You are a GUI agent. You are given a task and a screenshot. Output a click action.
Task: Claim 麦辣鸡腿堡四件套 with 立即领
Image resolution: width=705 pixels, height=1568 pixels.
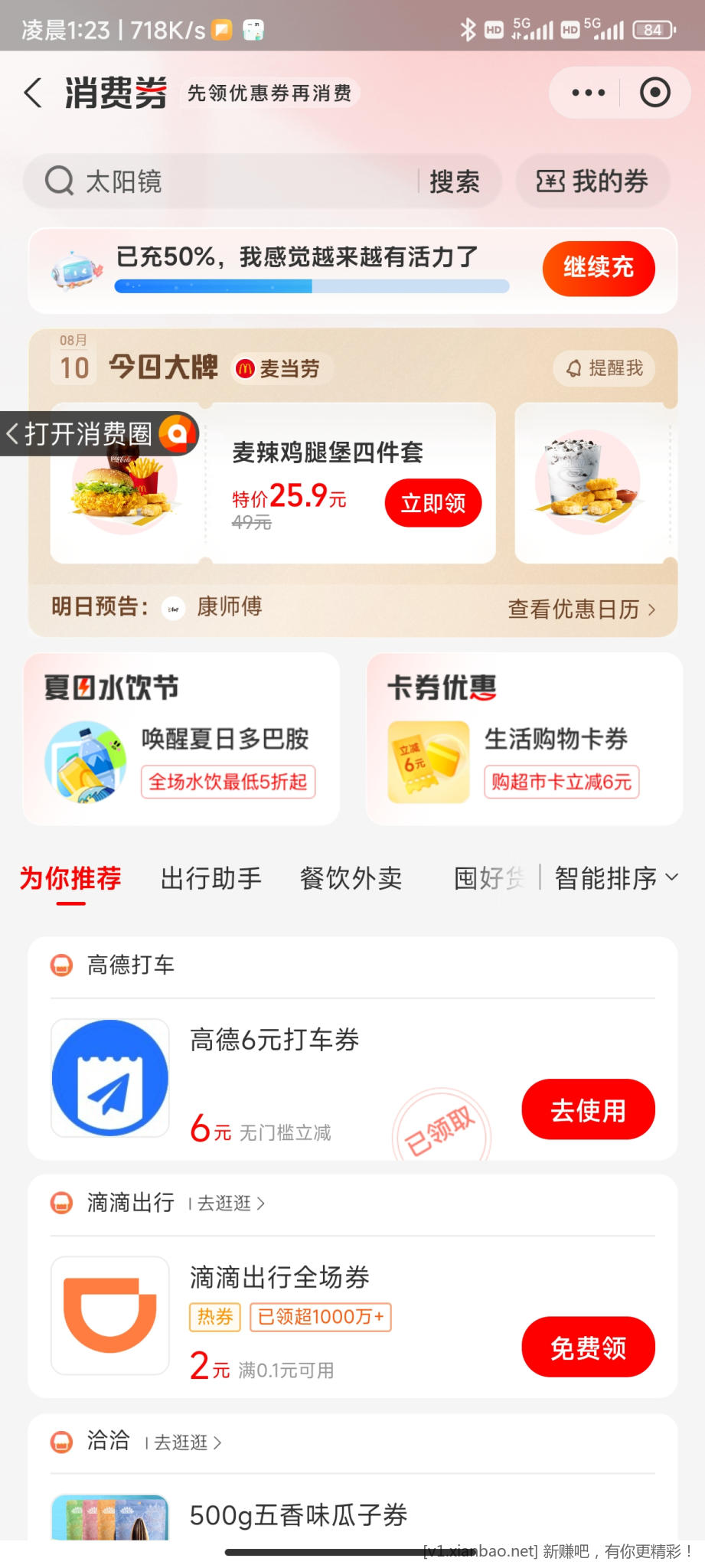432,503
